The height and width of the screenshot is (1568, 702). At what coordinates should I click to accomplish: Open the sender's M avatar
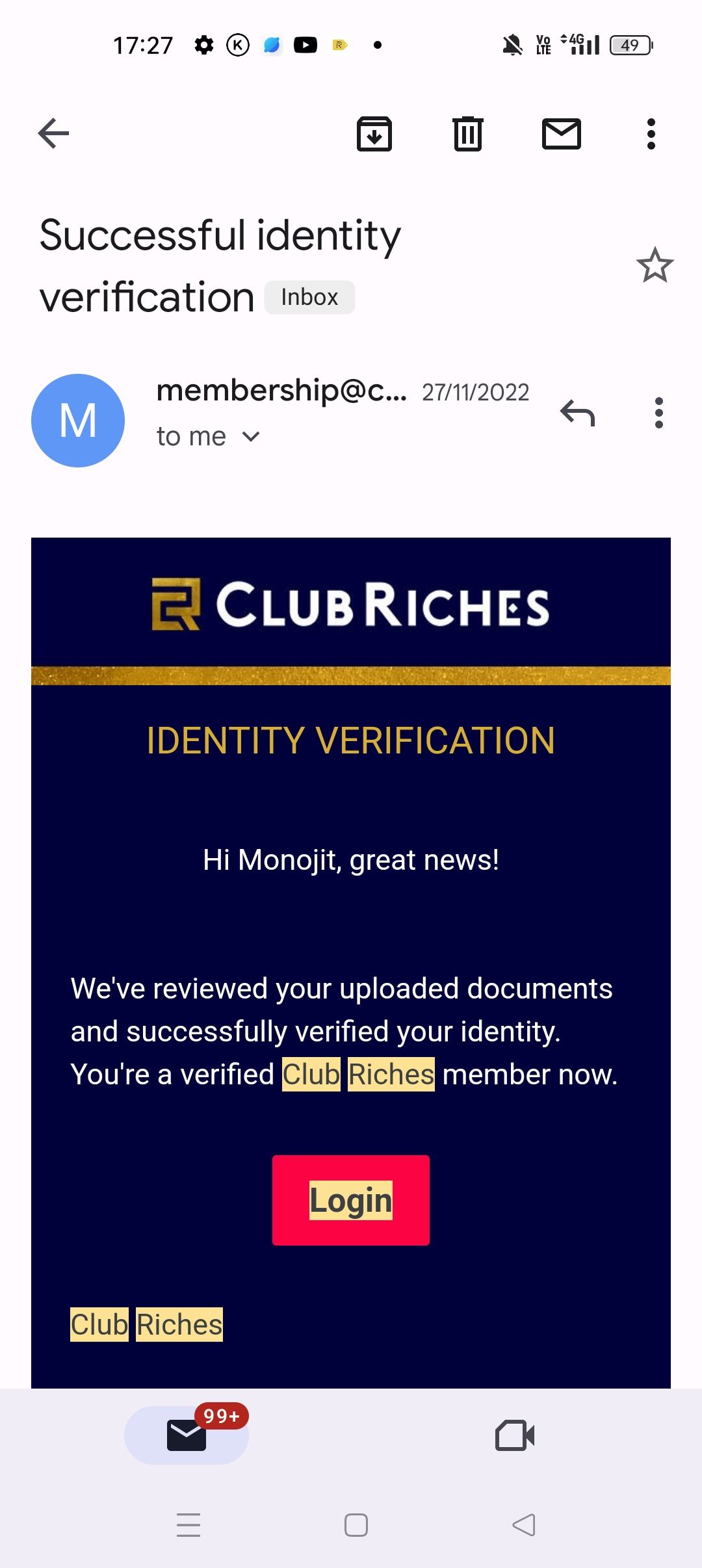click(78, 420)
